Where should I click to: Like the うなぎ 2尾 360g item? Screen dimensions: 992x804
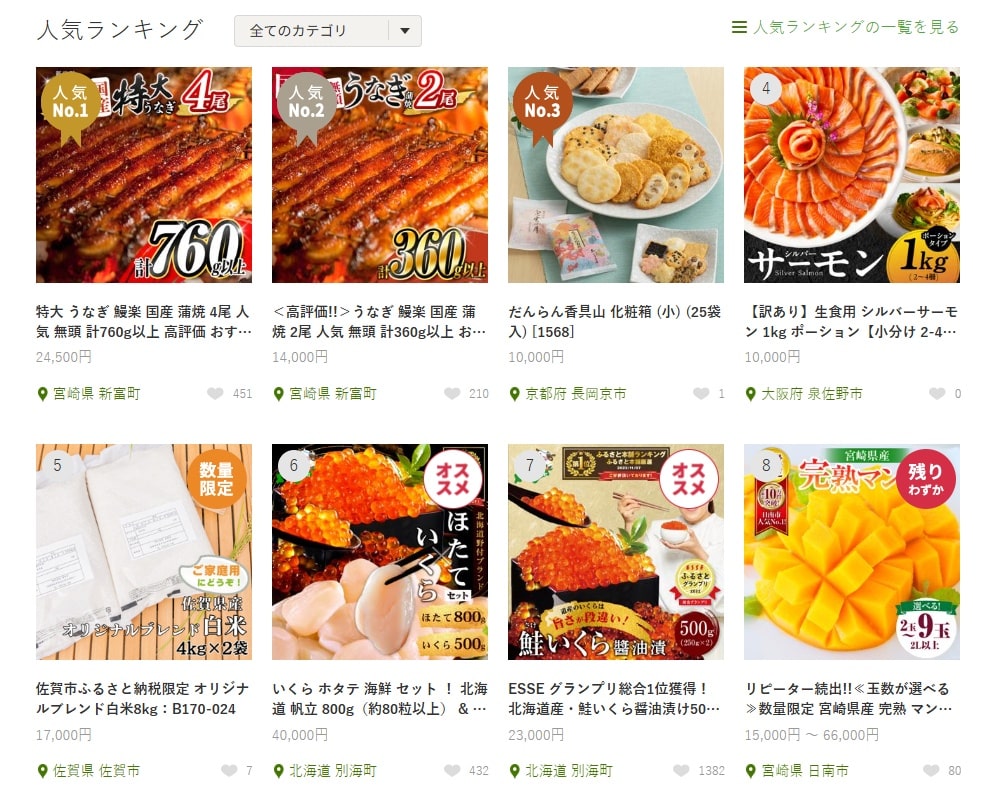tap(451, 394)
